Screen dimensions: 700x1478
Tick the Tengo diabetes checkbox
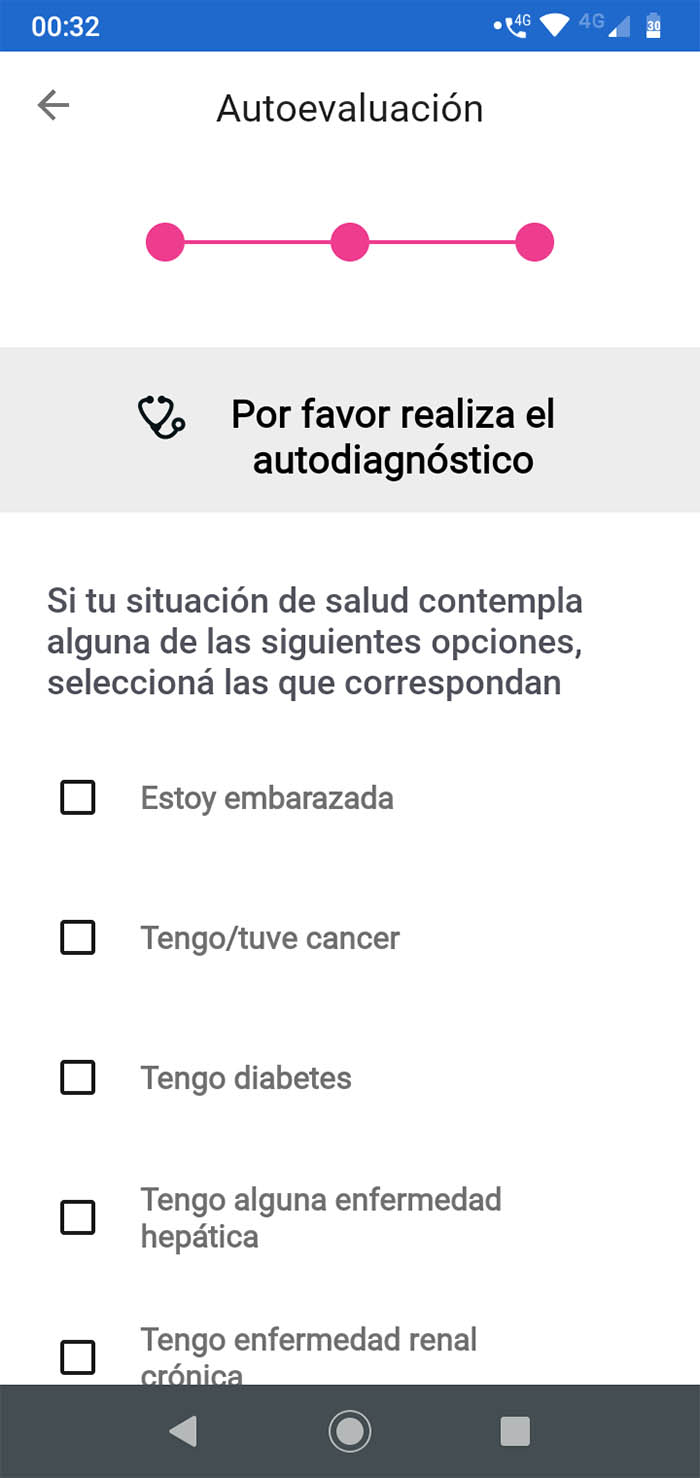coord(78,1078)
